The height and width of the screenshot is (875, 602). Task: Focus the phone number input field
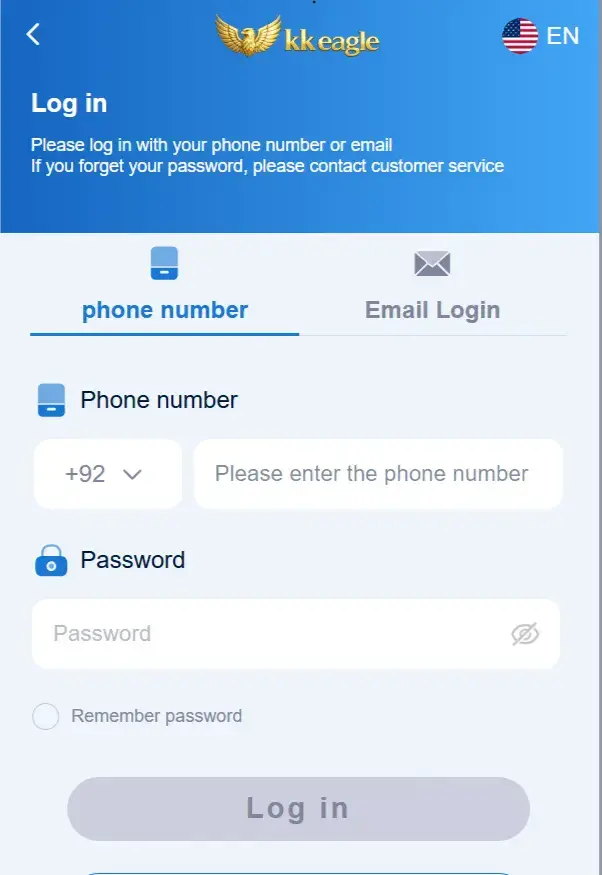[378, 474]
